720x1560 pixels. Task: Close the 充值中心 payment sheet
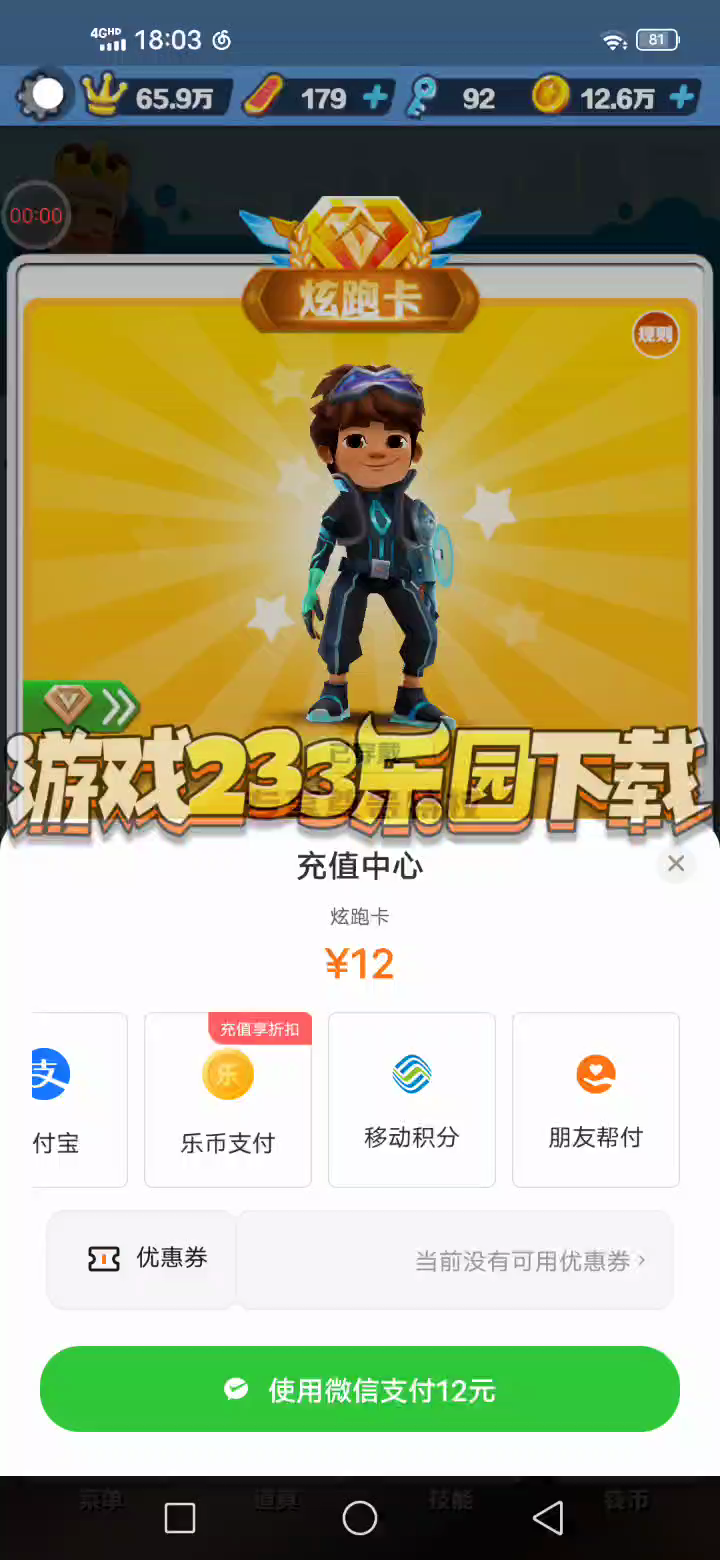676,863
